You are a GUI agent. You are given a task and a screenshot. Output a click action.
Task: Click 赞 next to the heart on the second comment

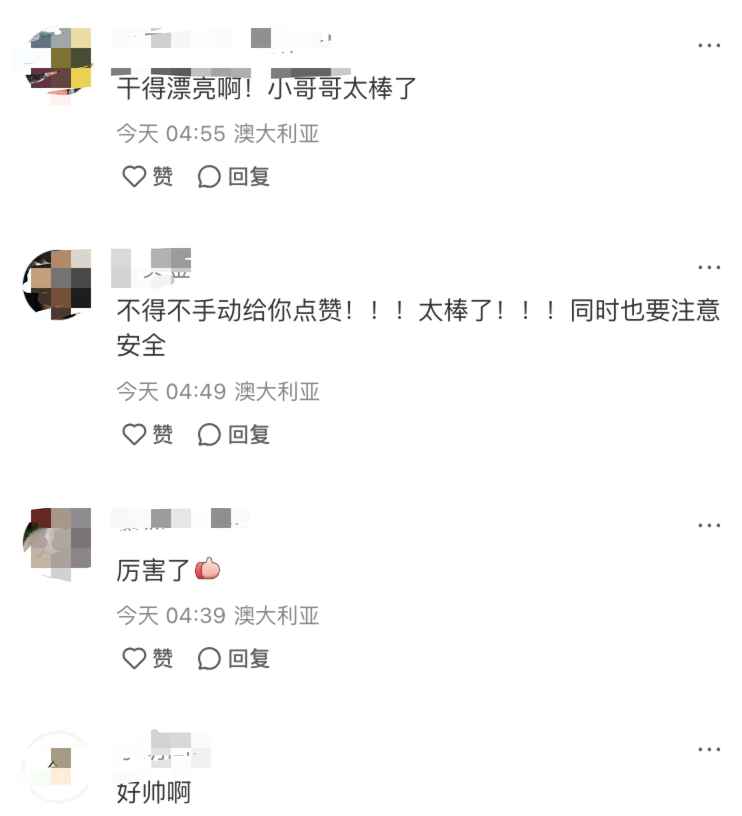(x=163, y=435)
